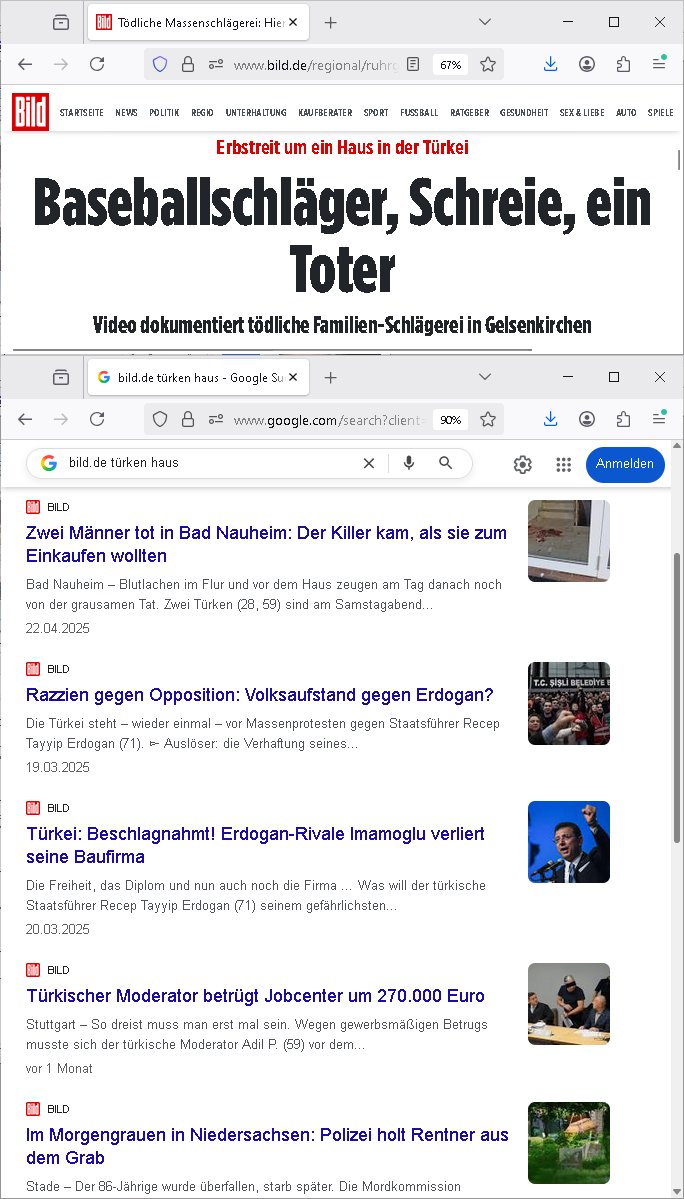Switch to Bild POLITIK section
Screen dimensions: 684x1199
164,113
